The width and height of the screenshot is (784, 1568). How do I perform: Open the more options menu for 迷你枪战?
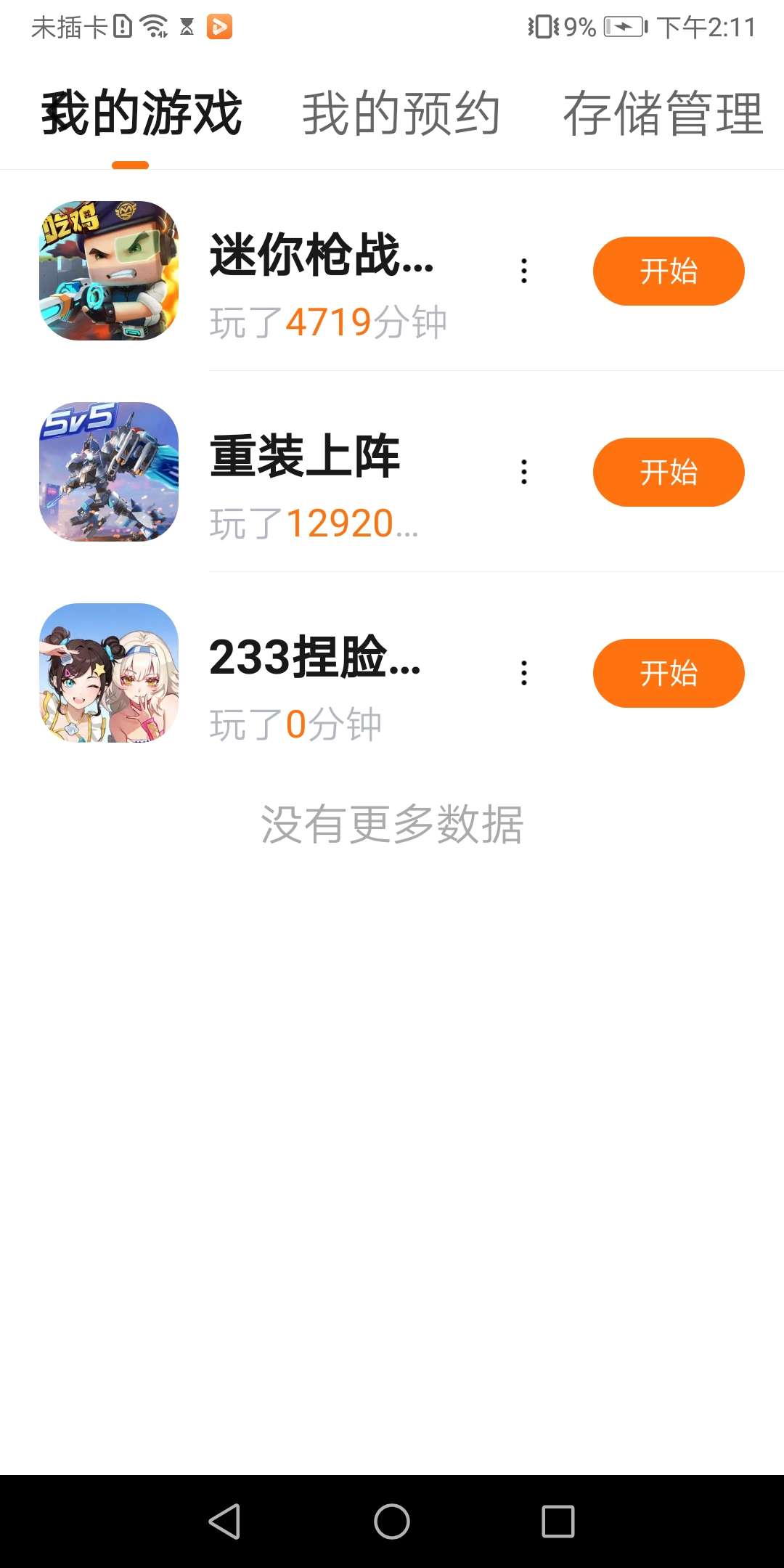[524, 271]
